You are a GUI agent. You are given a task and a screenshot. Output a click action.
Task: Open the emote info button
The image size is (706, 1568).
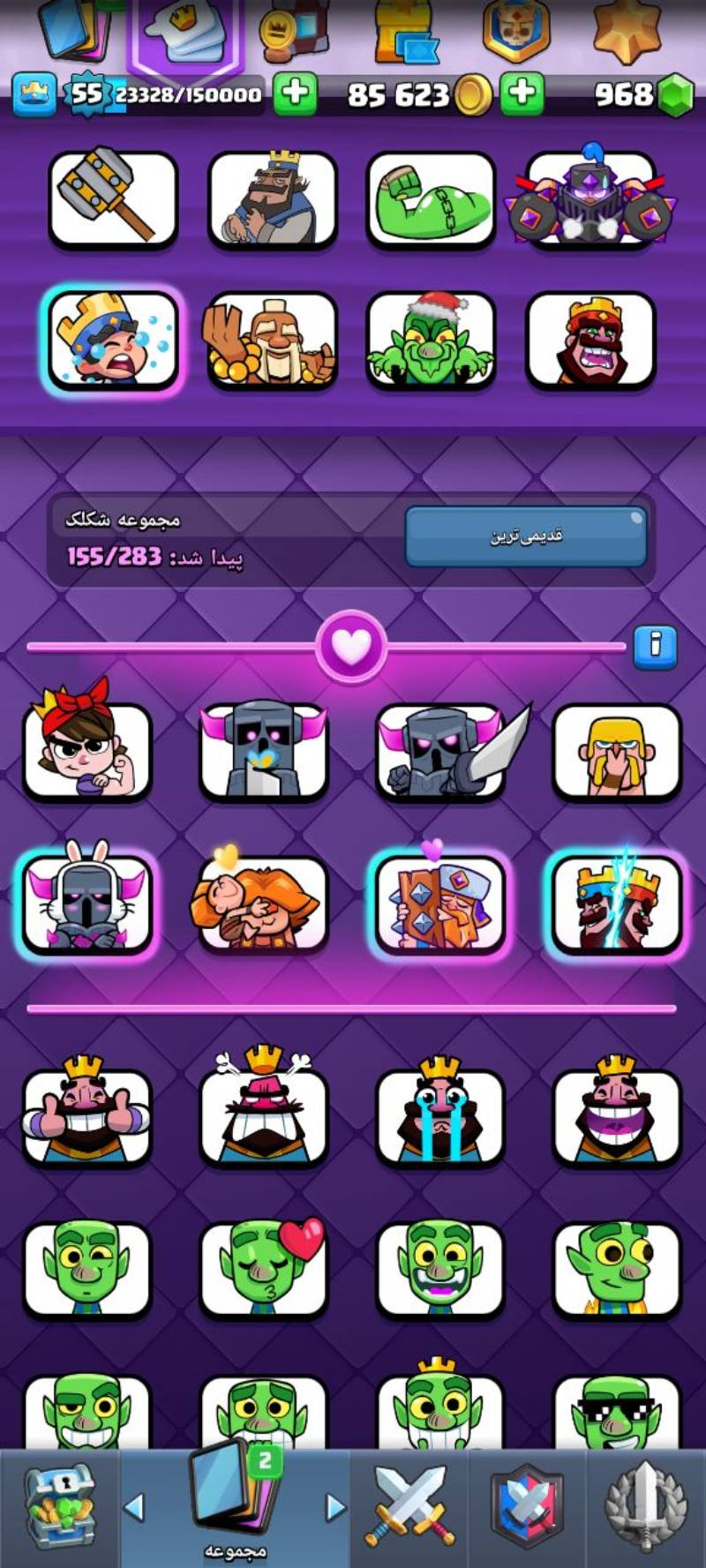coord(654,647)
